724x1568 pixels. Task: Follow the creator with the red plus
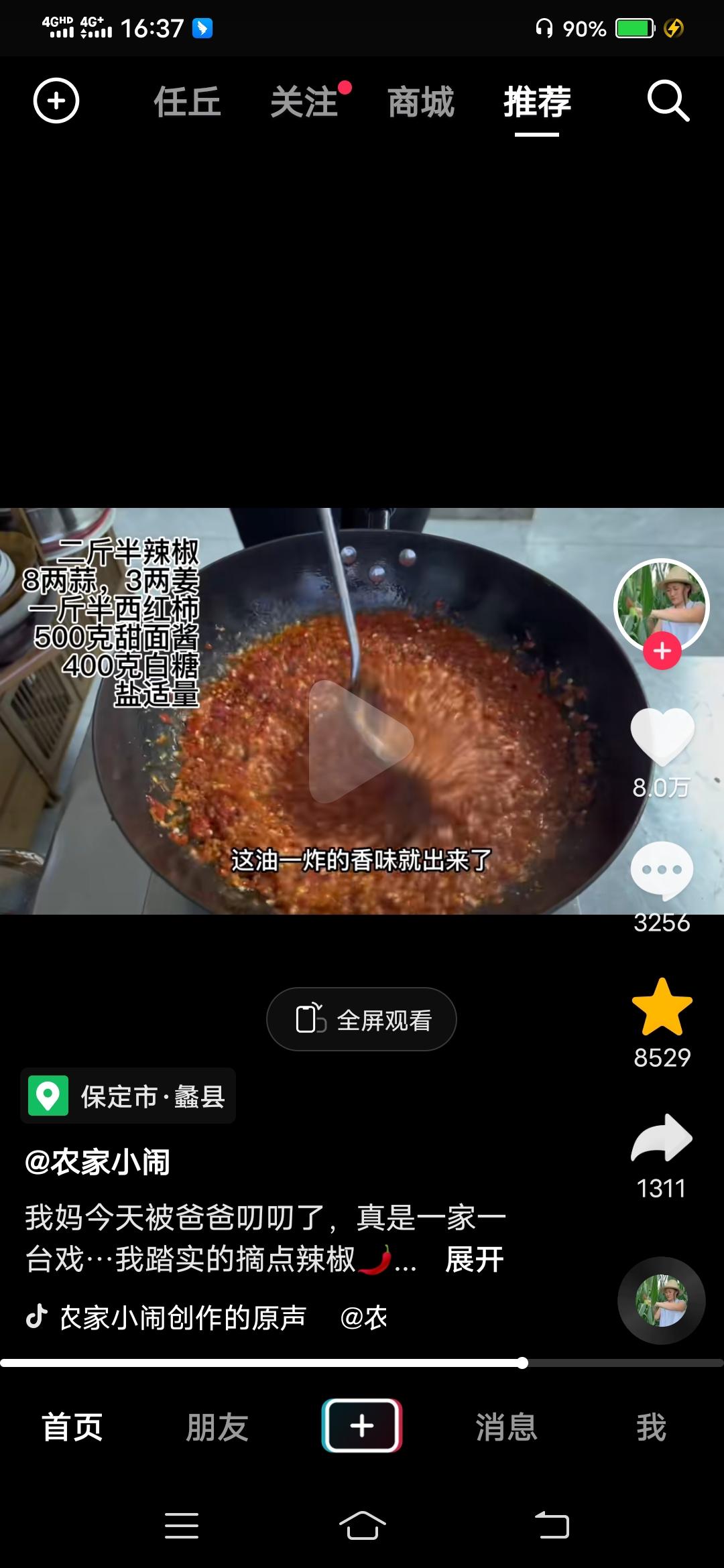662,651
